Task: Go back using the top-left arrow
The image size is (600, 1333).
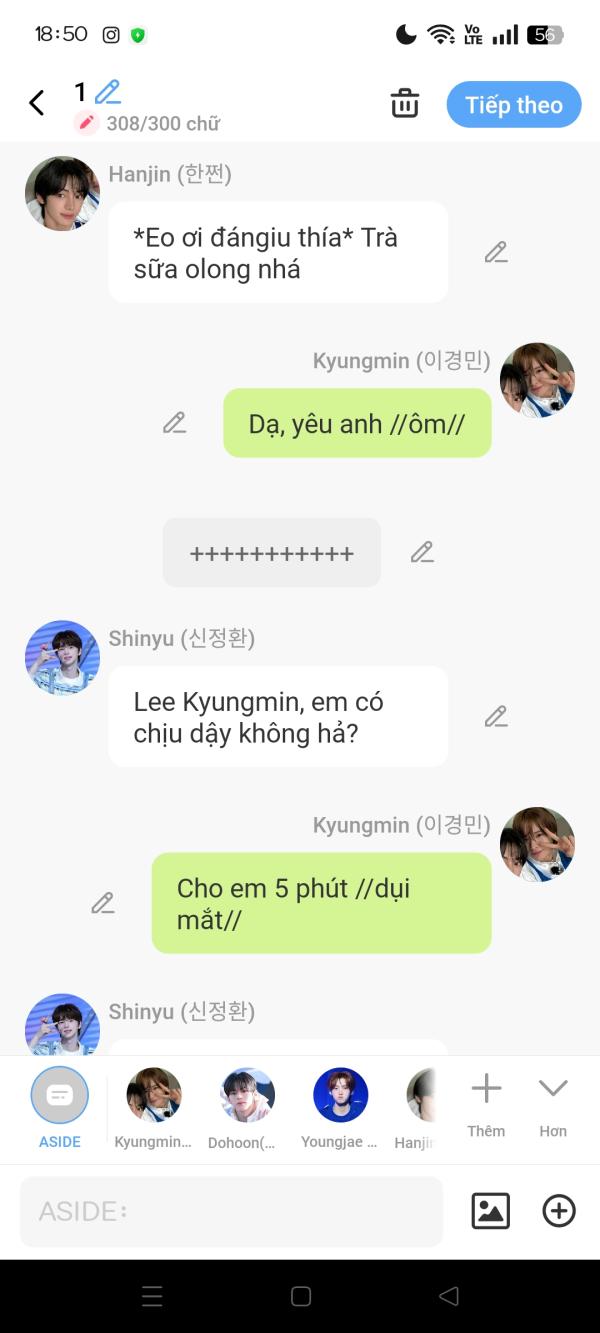Action: click(x=37, y=103)
